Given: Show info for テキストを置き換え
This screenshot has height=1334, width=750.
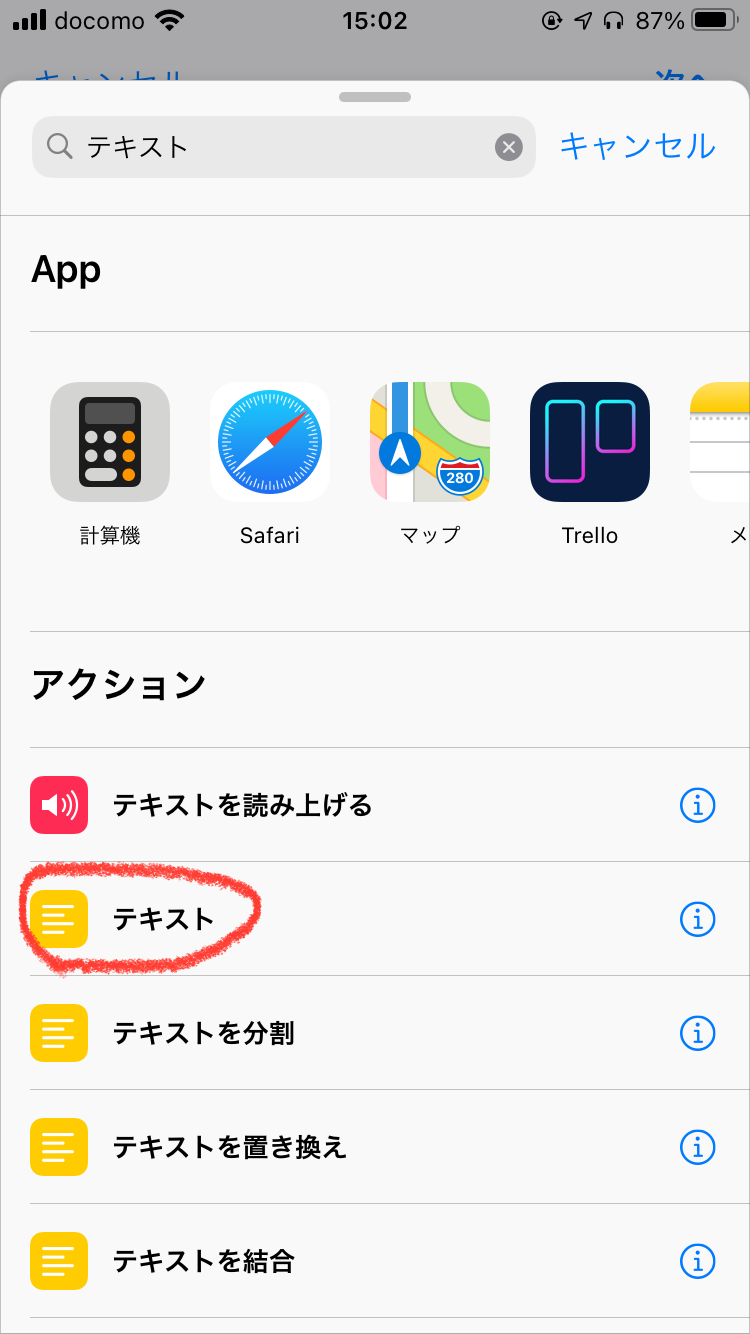Looking at the screenshot, I should click(698, 1147).
